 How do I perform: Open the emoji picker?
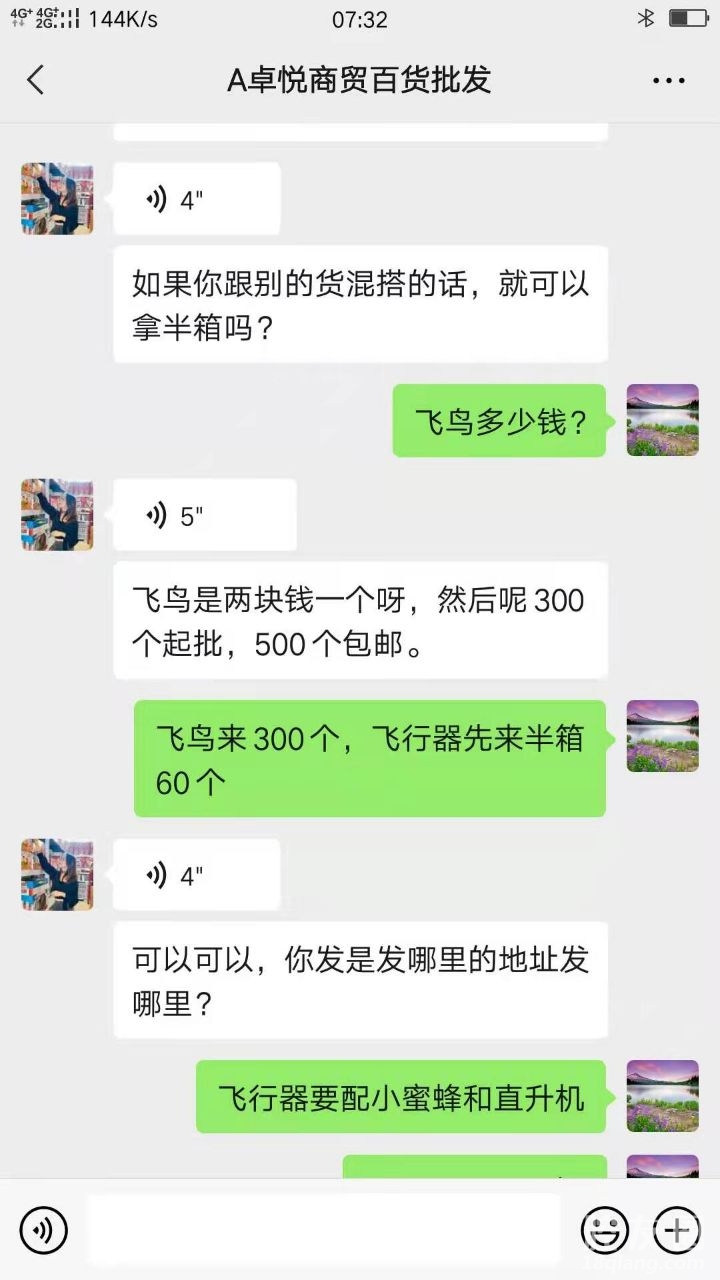pos(605,1229)
